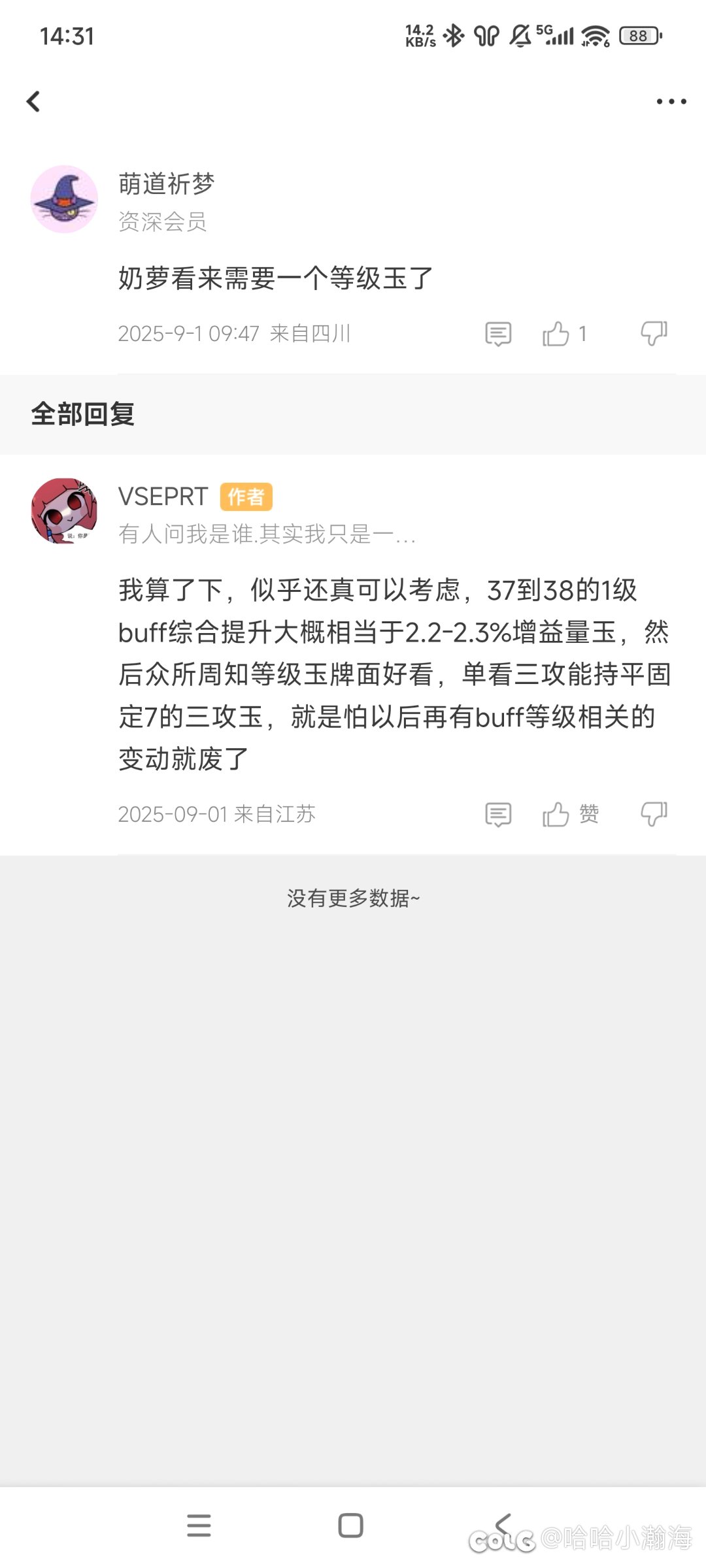Like 萌道祈梦's comment
Image resolution: width=706 pixels, height=1568 pixels.
pyautogui.click(x=556, y=334)
